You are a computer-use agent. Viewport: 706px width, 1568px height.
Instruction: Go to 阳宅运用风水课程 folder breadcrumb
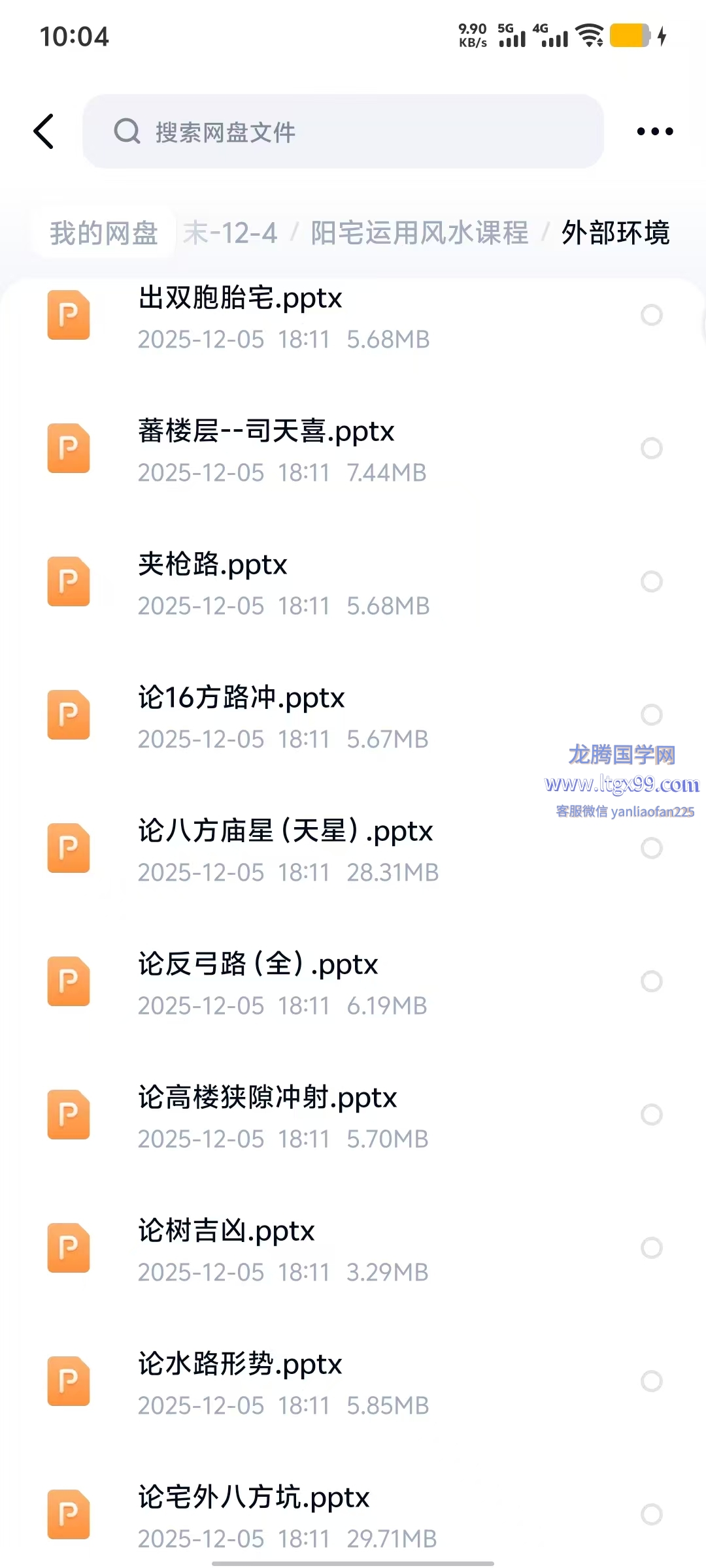pyautogui.click(x=419, y=233)
